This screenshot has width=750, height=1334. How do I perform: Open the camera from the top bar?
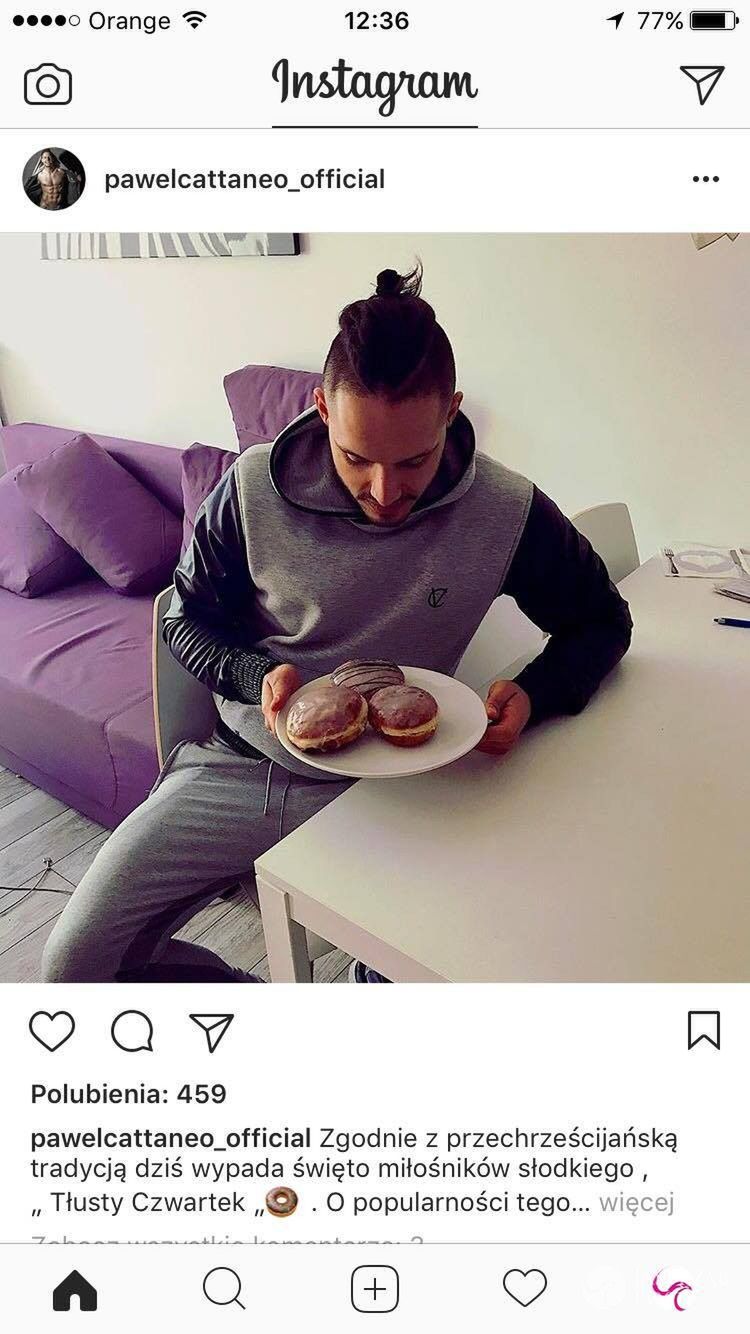click(48, 85)
